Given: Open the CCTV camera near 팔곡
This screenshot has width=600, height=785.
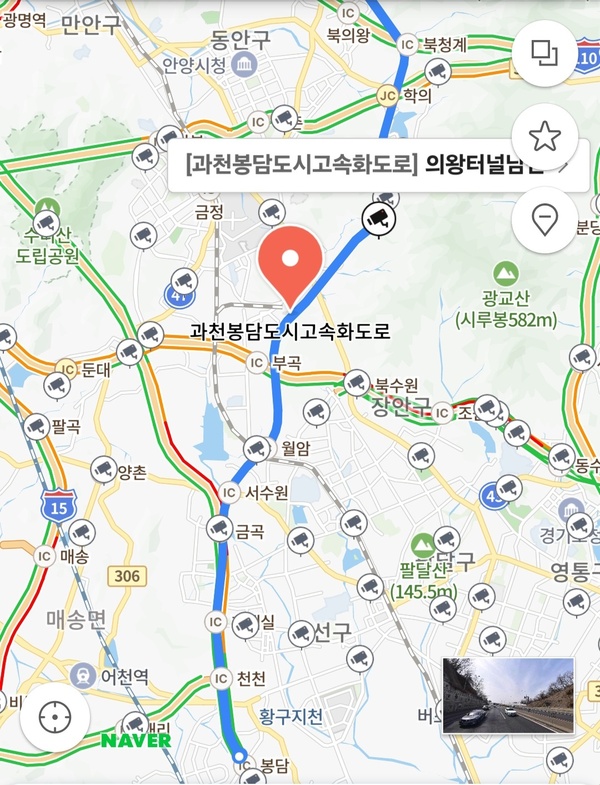Looking at the screenshot, I should (36, 427).
